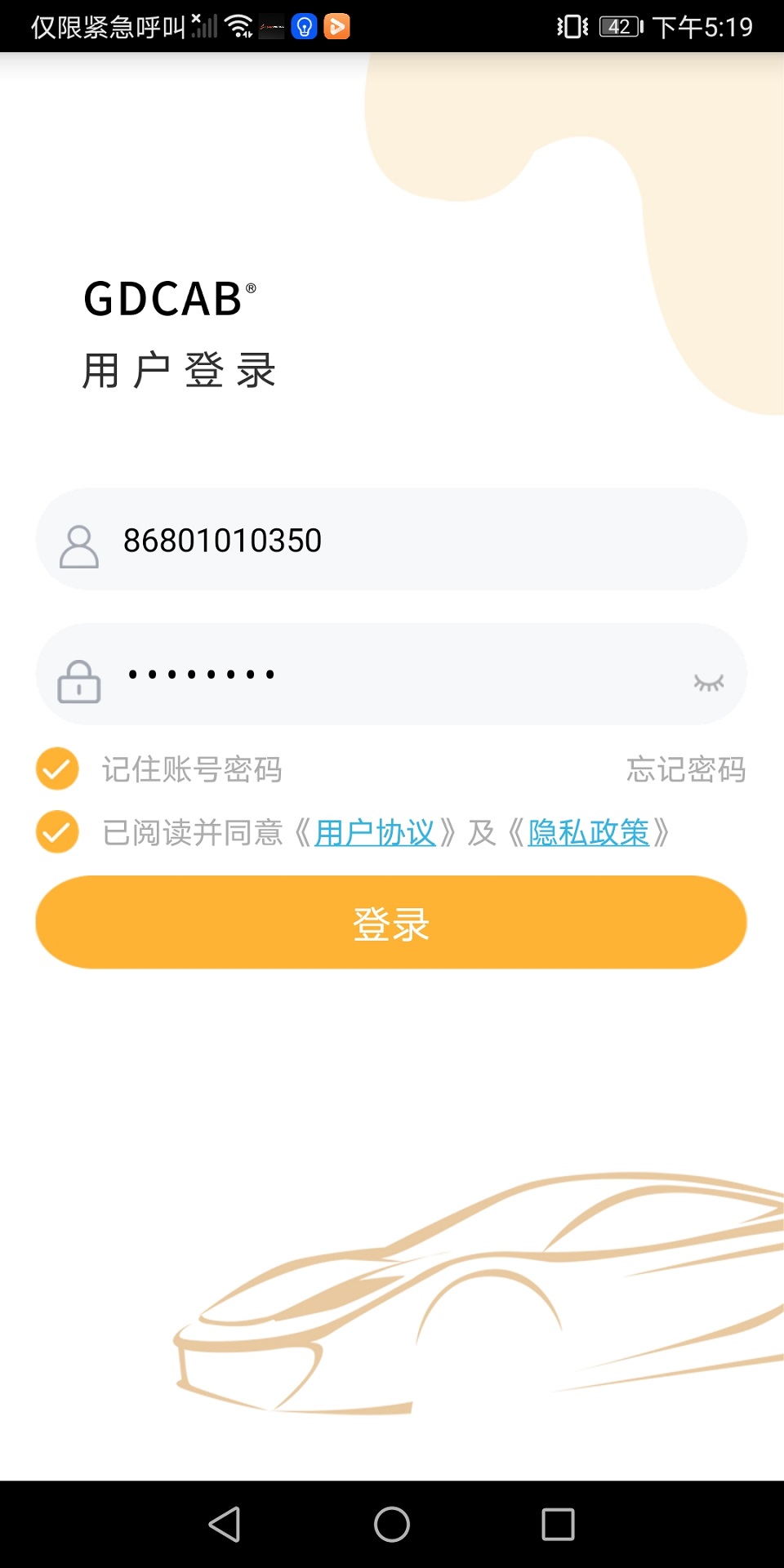Uncheck 记住账号密码 checkbox
Image resolution: width=784 pixels, height=1568 pixels.
pyautogui.click(x=57, y=768)
